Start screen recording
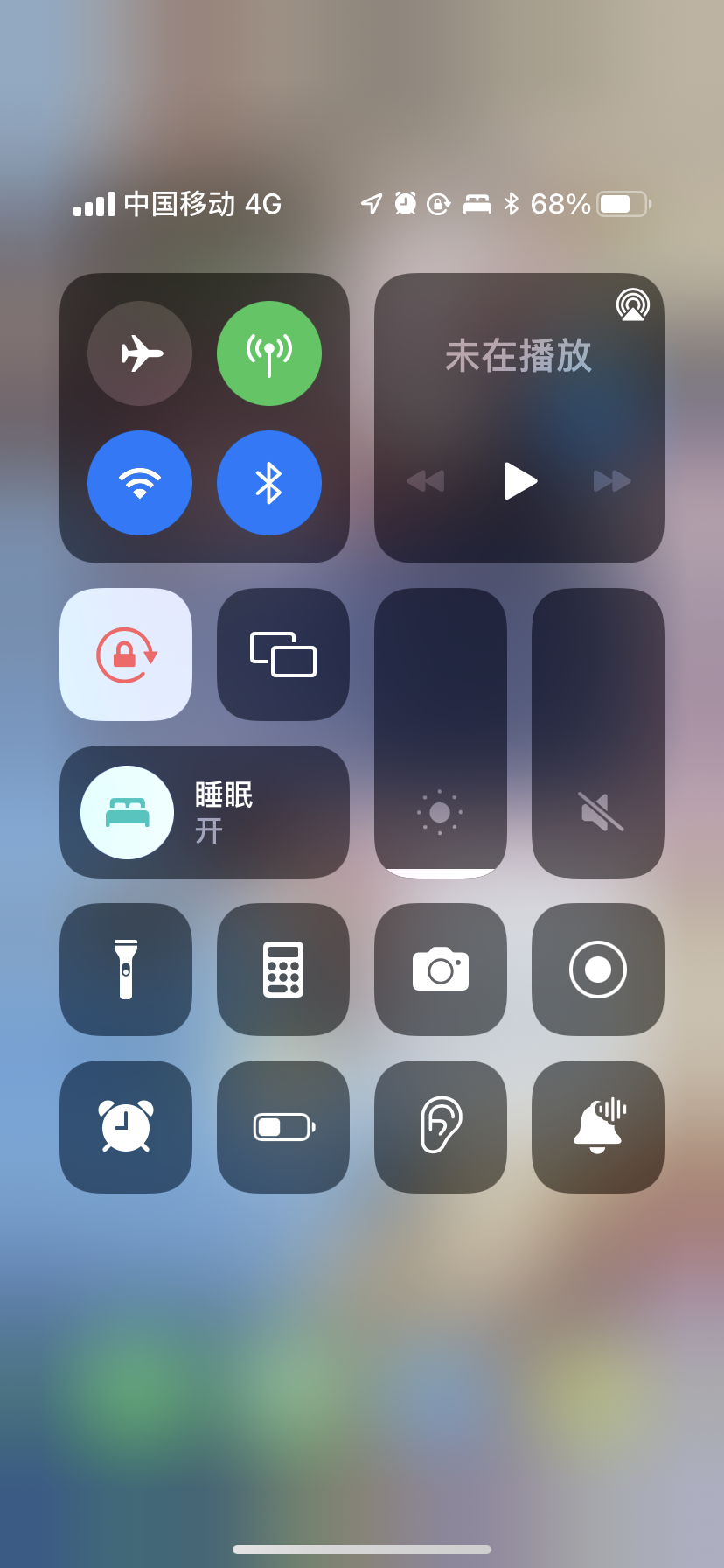 (x=598, y=969)
